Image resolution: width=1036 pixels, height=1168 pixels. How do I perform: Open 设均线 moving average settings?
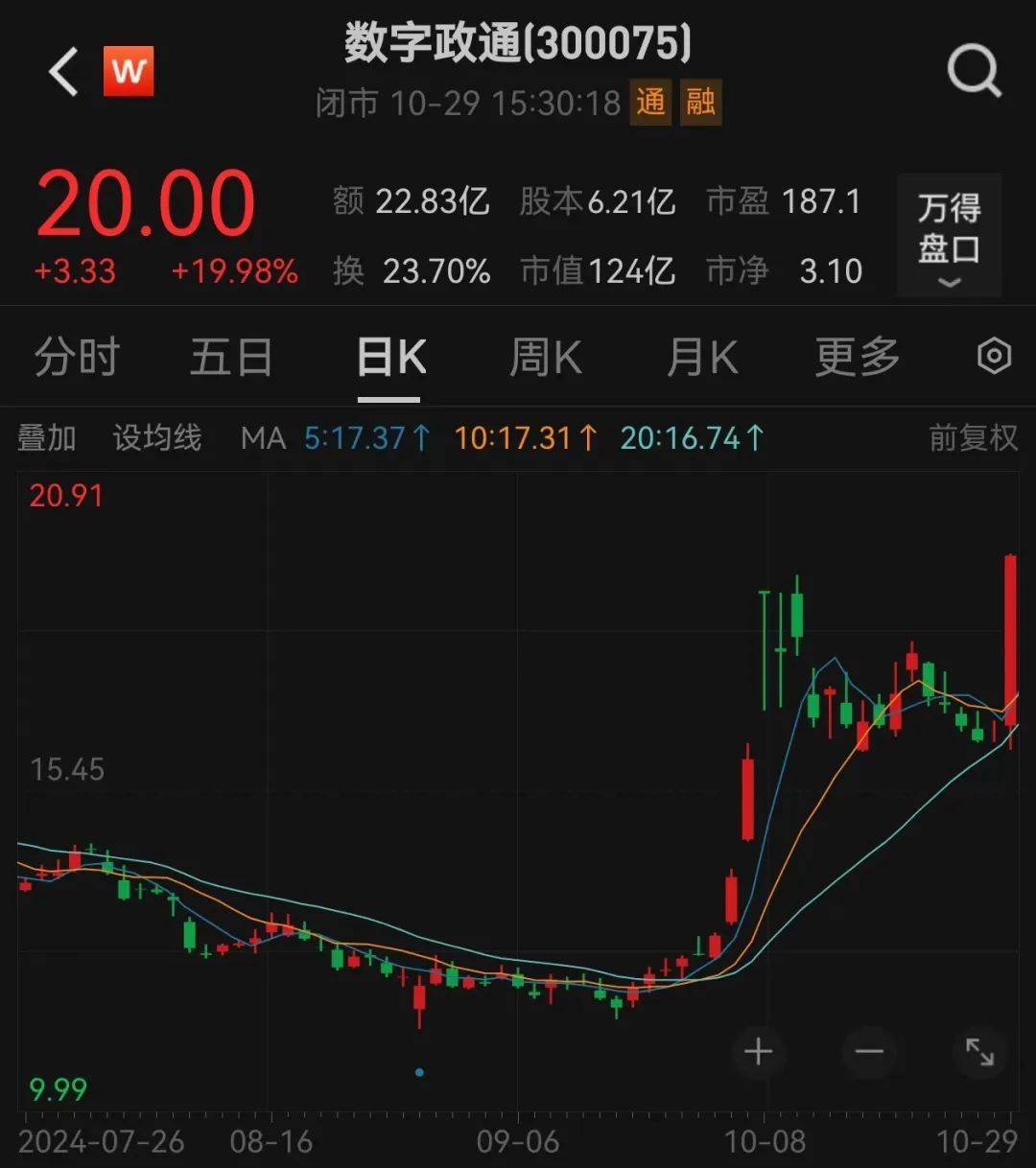(156, 437)
